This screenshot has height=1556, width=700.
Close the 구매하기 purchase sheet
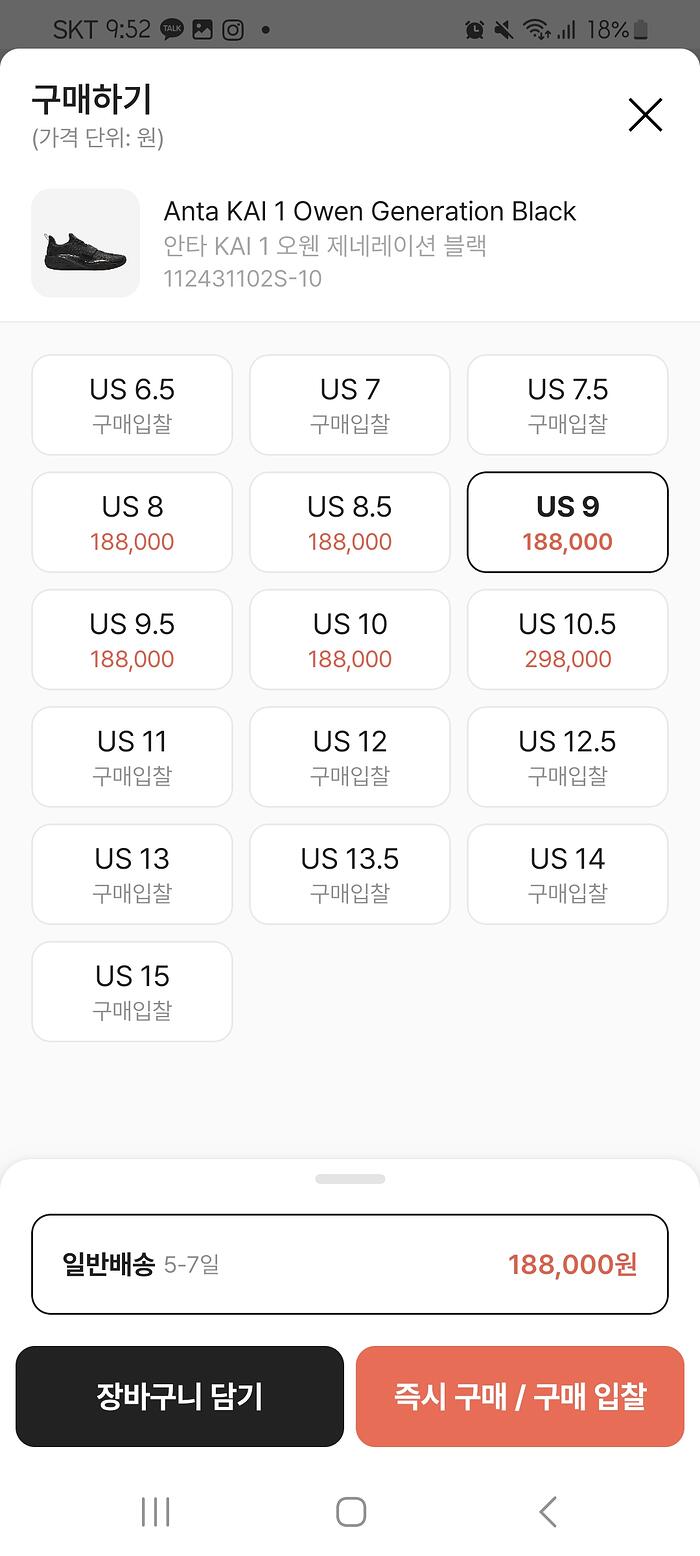tap(645, 116)
